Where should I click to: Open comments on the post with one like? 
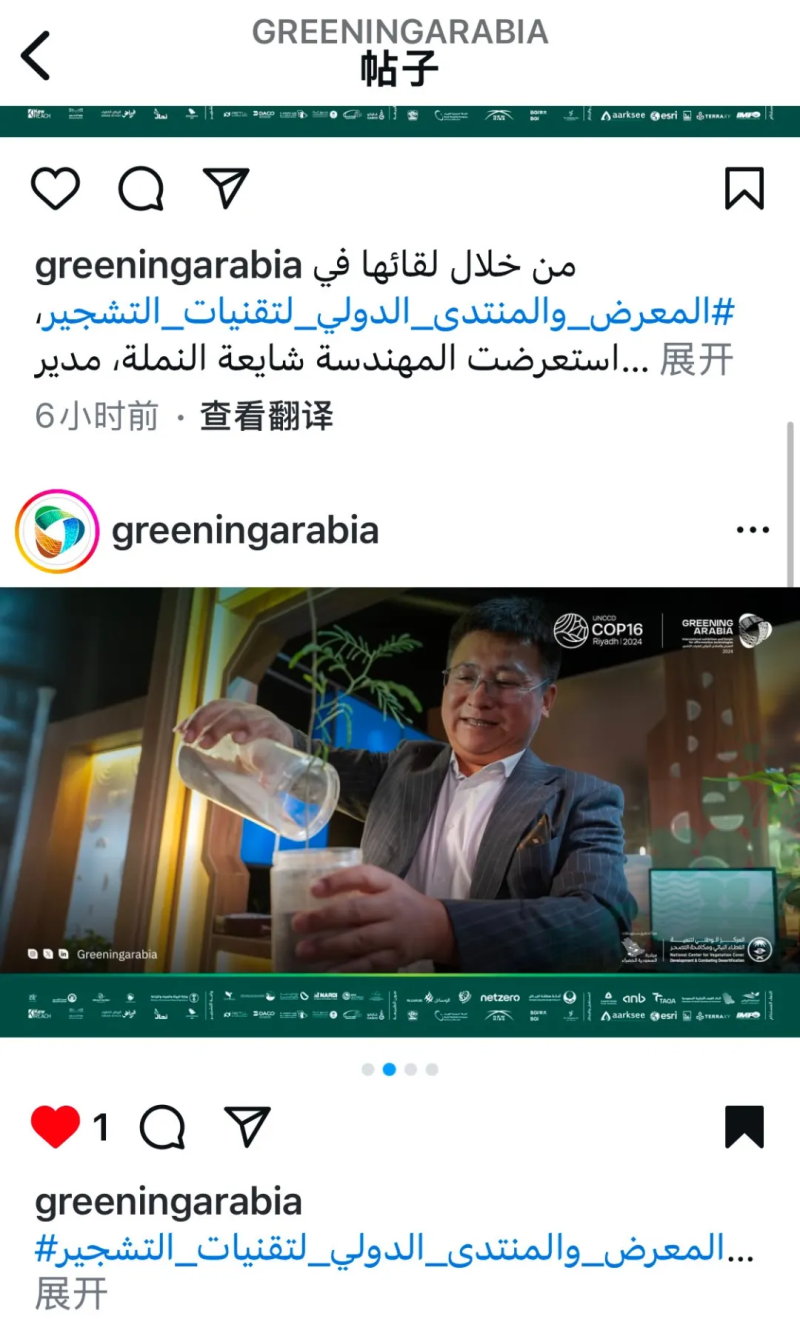click(x=162, y=1127)
